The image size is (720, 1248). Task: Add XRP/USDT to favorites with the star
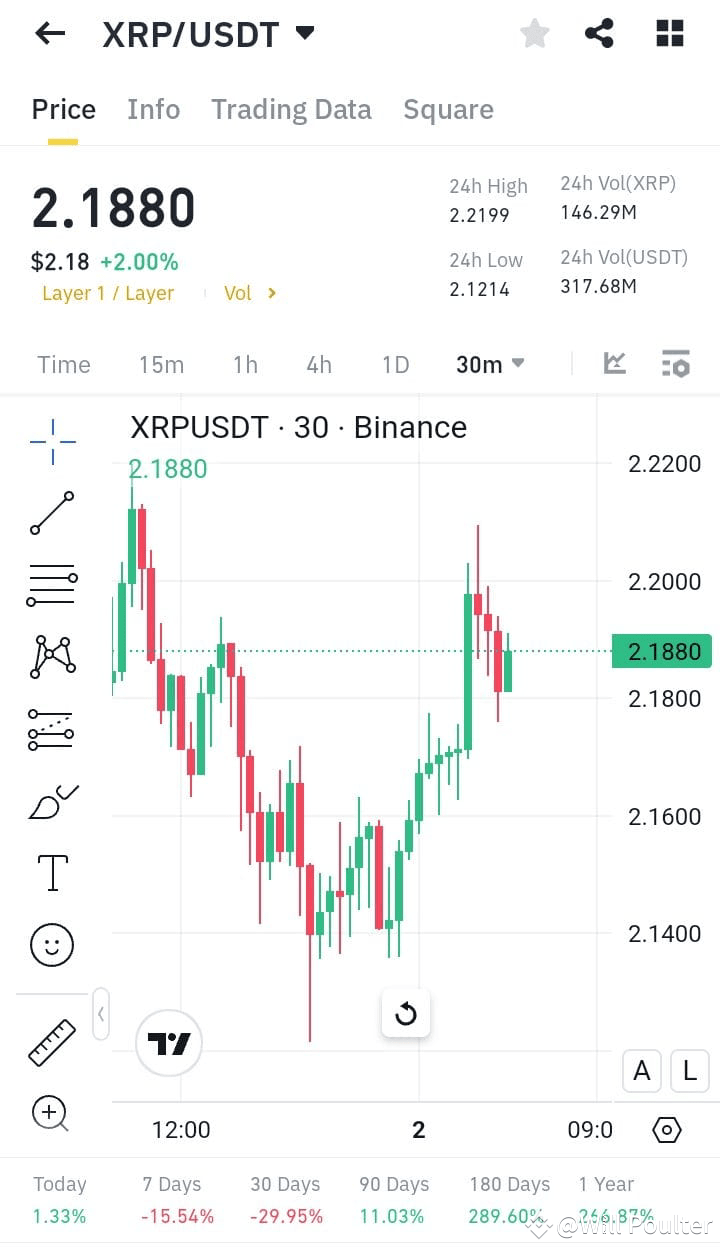(x=534, y=33)
